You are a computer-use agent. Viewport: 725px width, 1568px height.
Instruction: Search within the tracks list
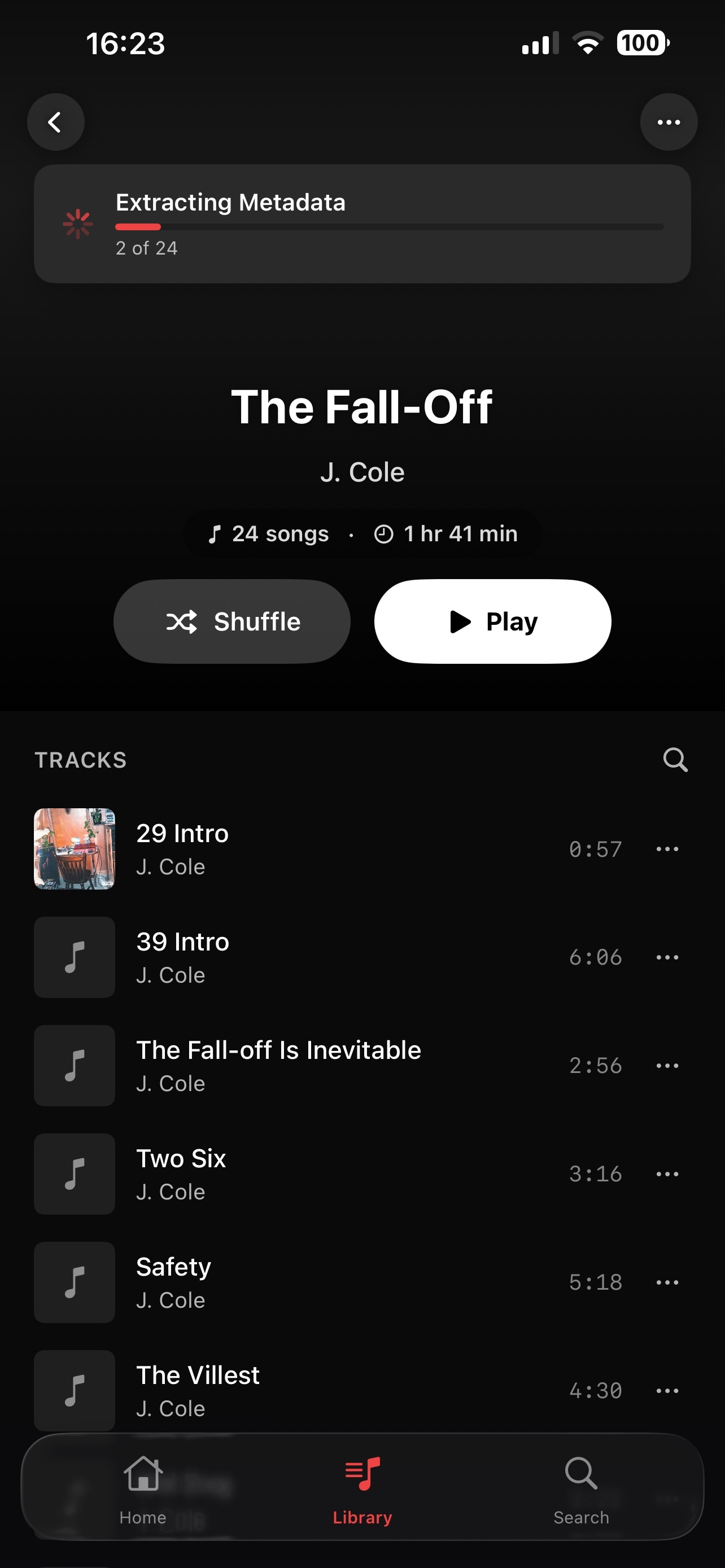pos(675,760)
